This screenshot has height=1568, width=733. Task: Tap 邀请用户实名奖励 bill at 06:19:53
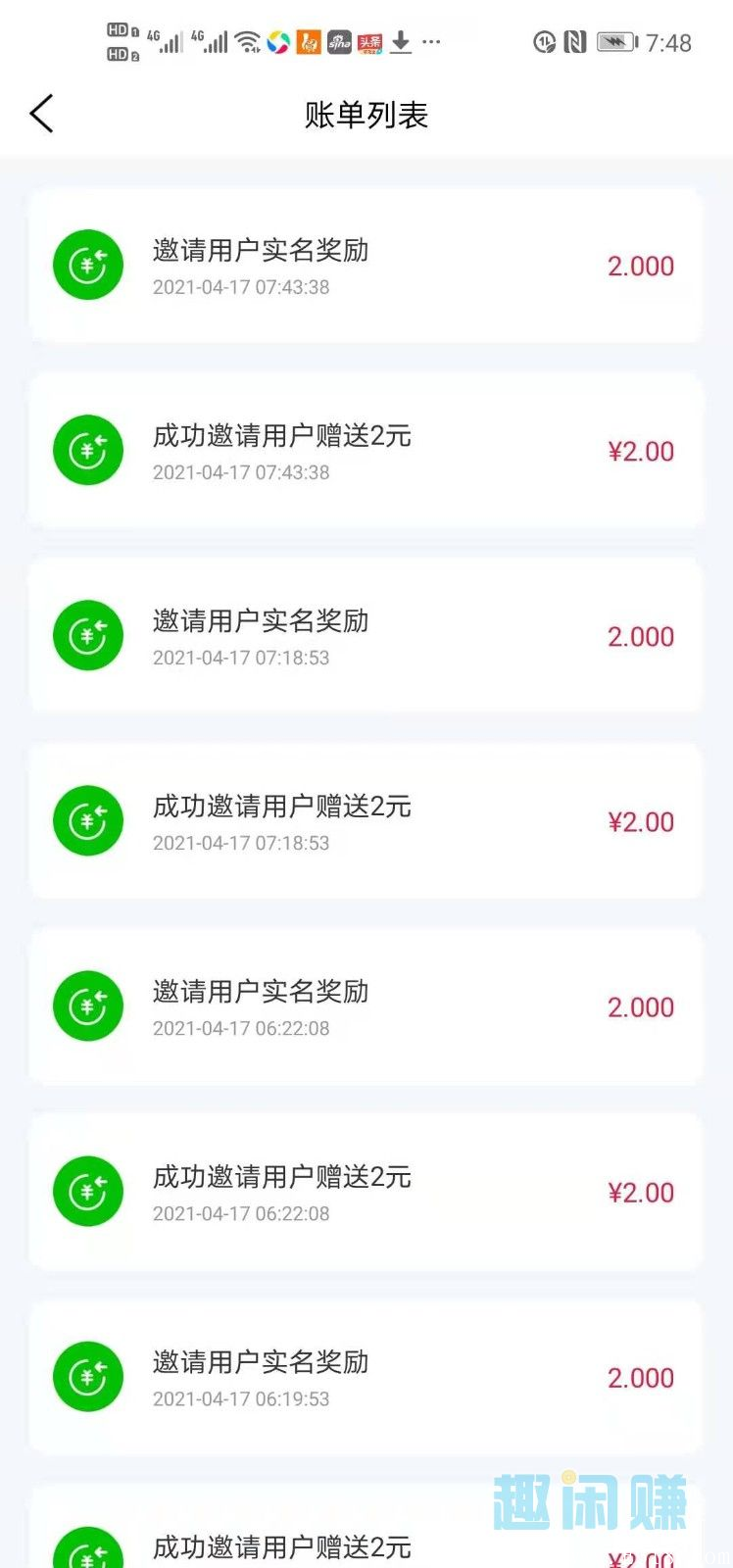(x=365, y=1377)
